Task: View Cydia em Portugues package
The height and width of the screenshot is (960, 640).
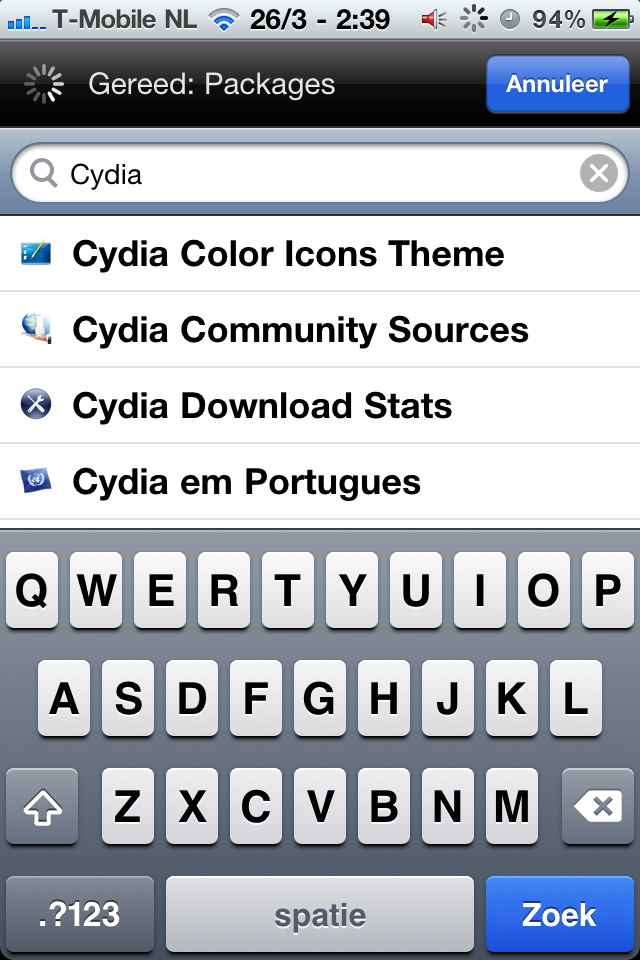Action: [246, 482]
